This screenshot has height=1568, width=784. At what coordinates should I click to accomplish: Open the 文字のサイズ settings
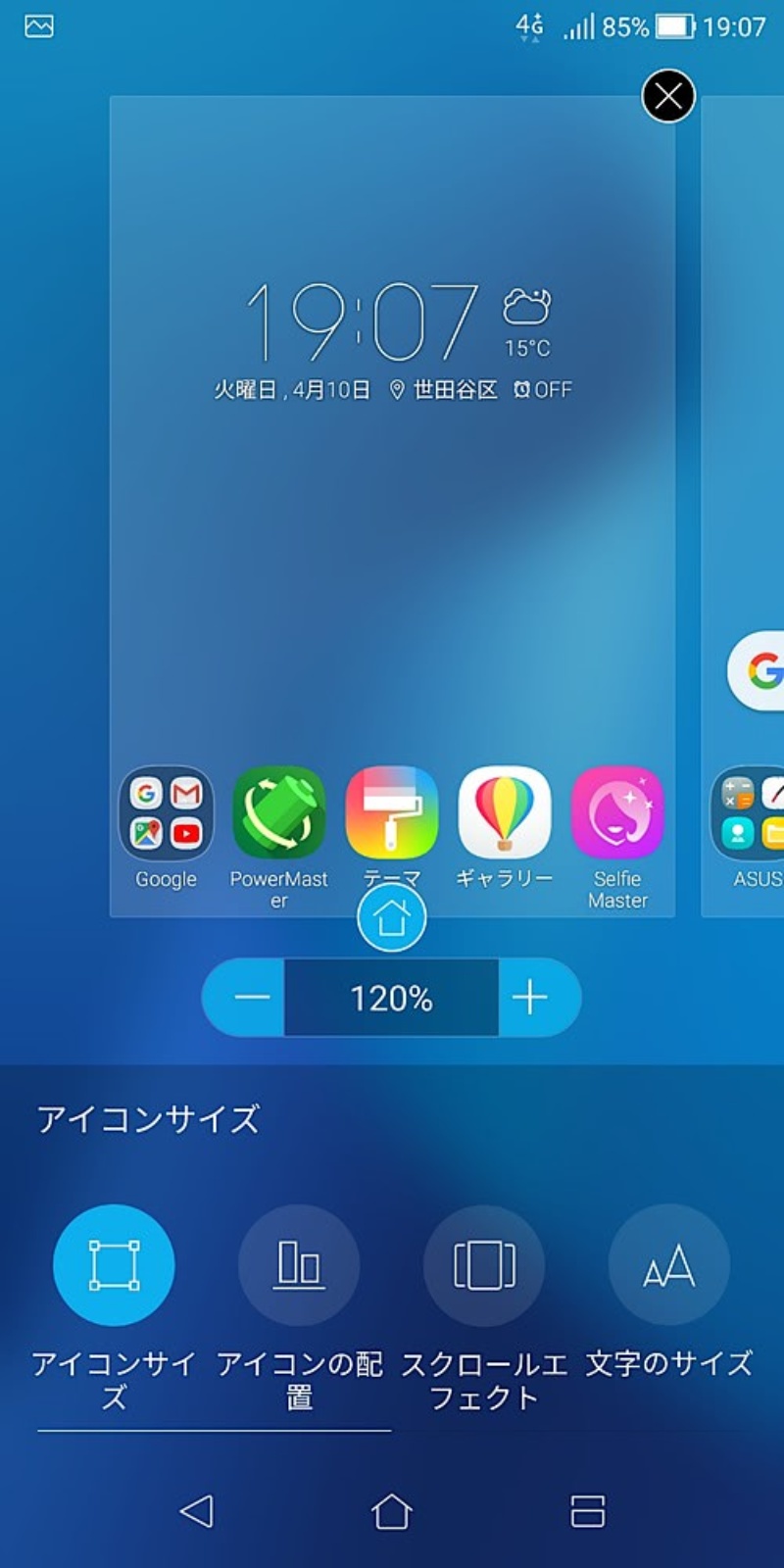[668, 1265]
